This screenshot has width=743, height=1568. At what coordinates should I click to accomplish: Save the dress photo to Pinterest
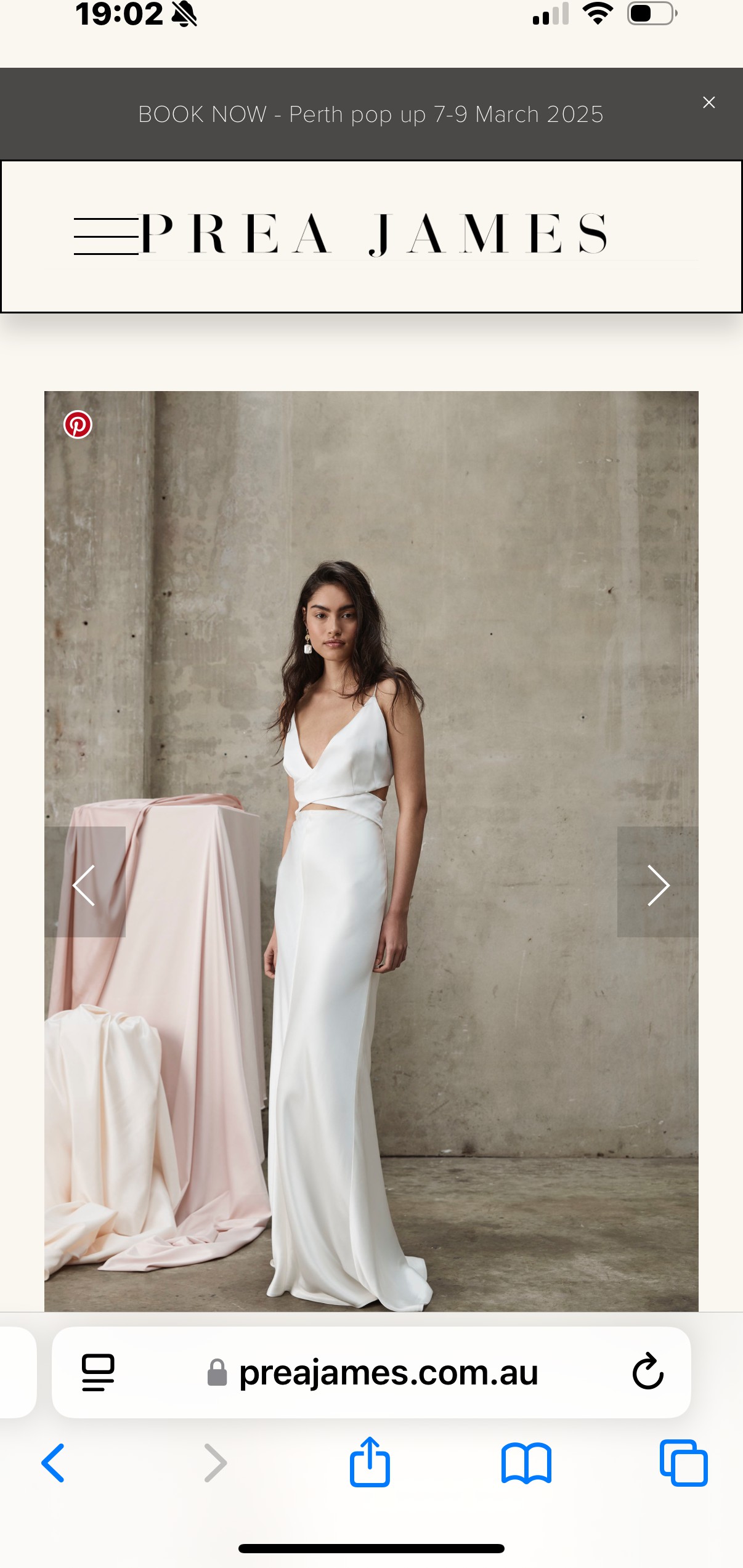tap(78, 425)
